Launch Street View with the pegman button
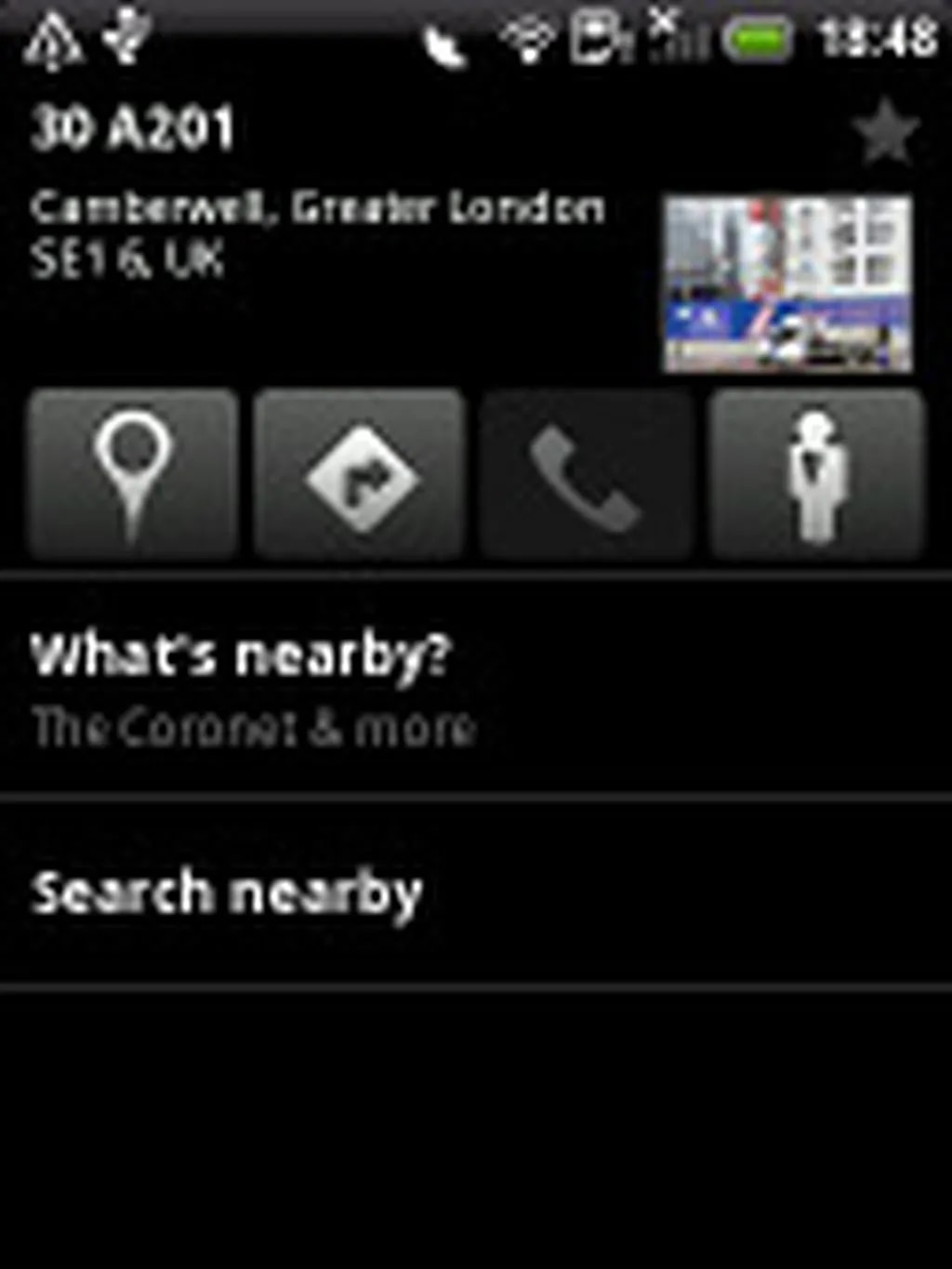Image resolution: width=952 pixels, height=1269 pixels. (x=817, y=475)
